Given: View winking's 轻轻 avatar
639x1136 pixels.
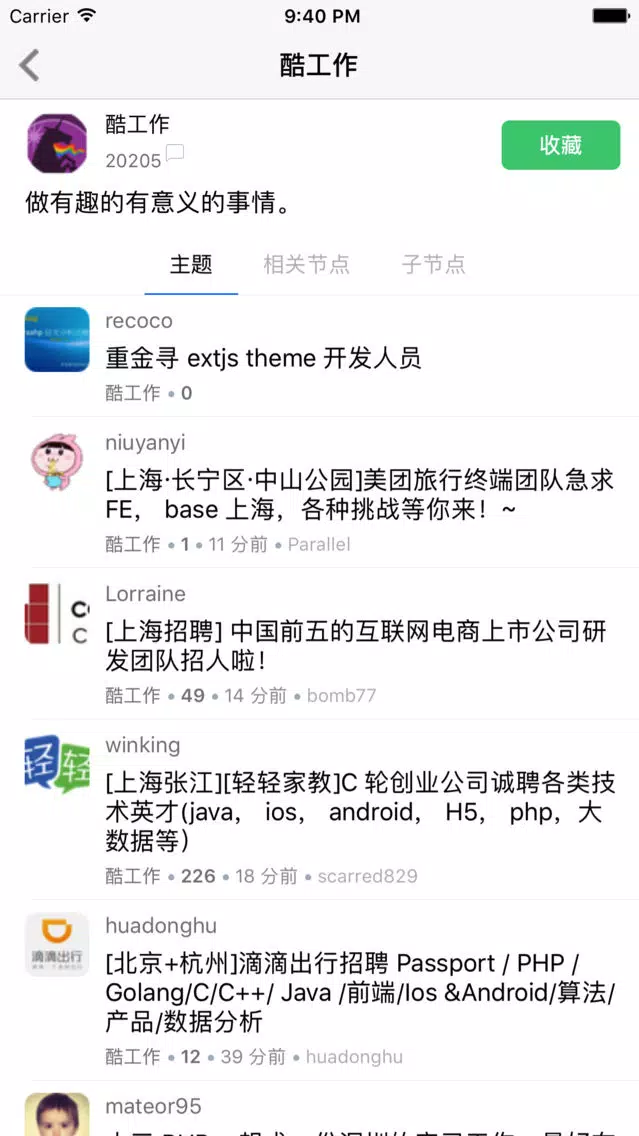Looking at the screenshot, I should click(x=57, y=765).
